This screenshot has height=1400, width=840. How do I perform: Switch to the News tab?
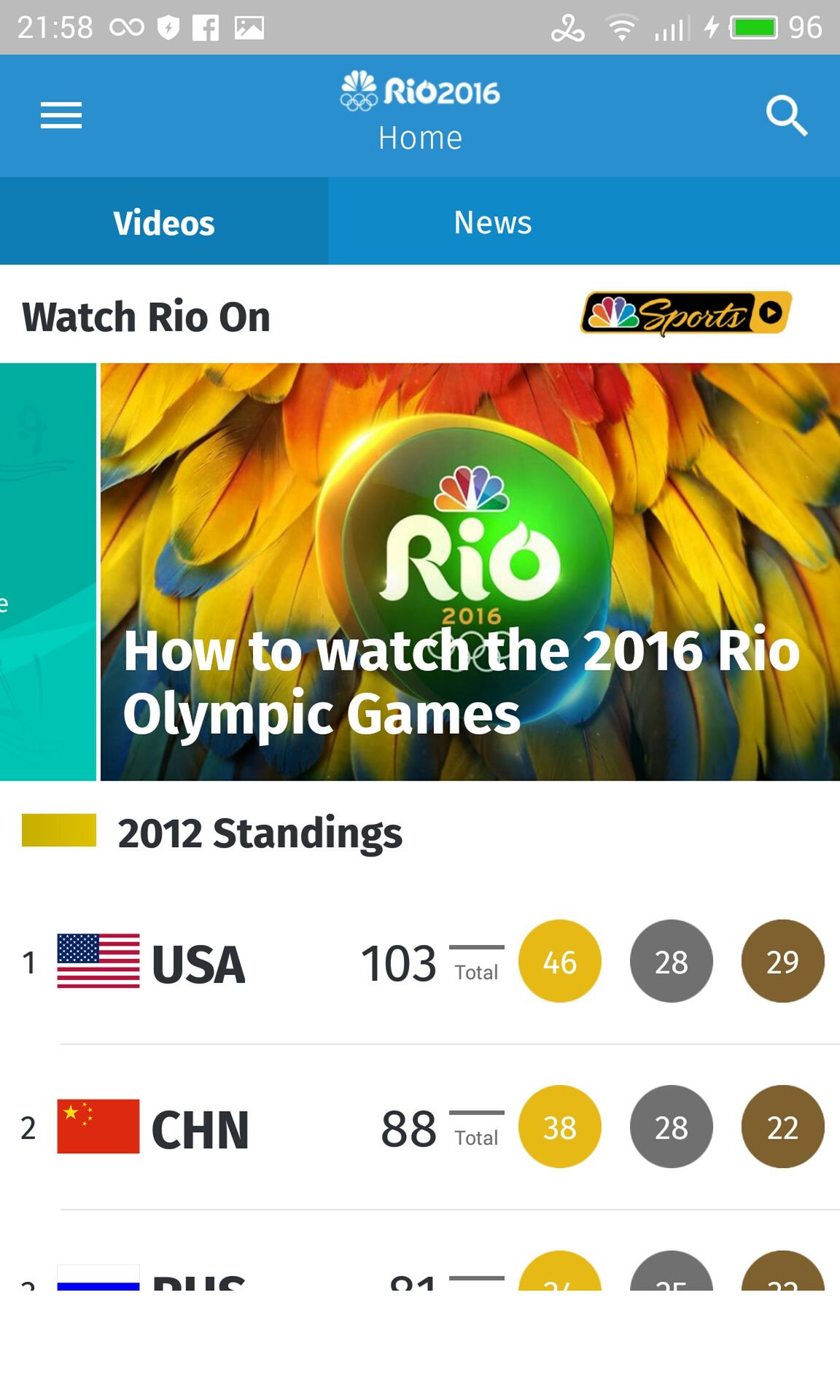pos(493,222)
